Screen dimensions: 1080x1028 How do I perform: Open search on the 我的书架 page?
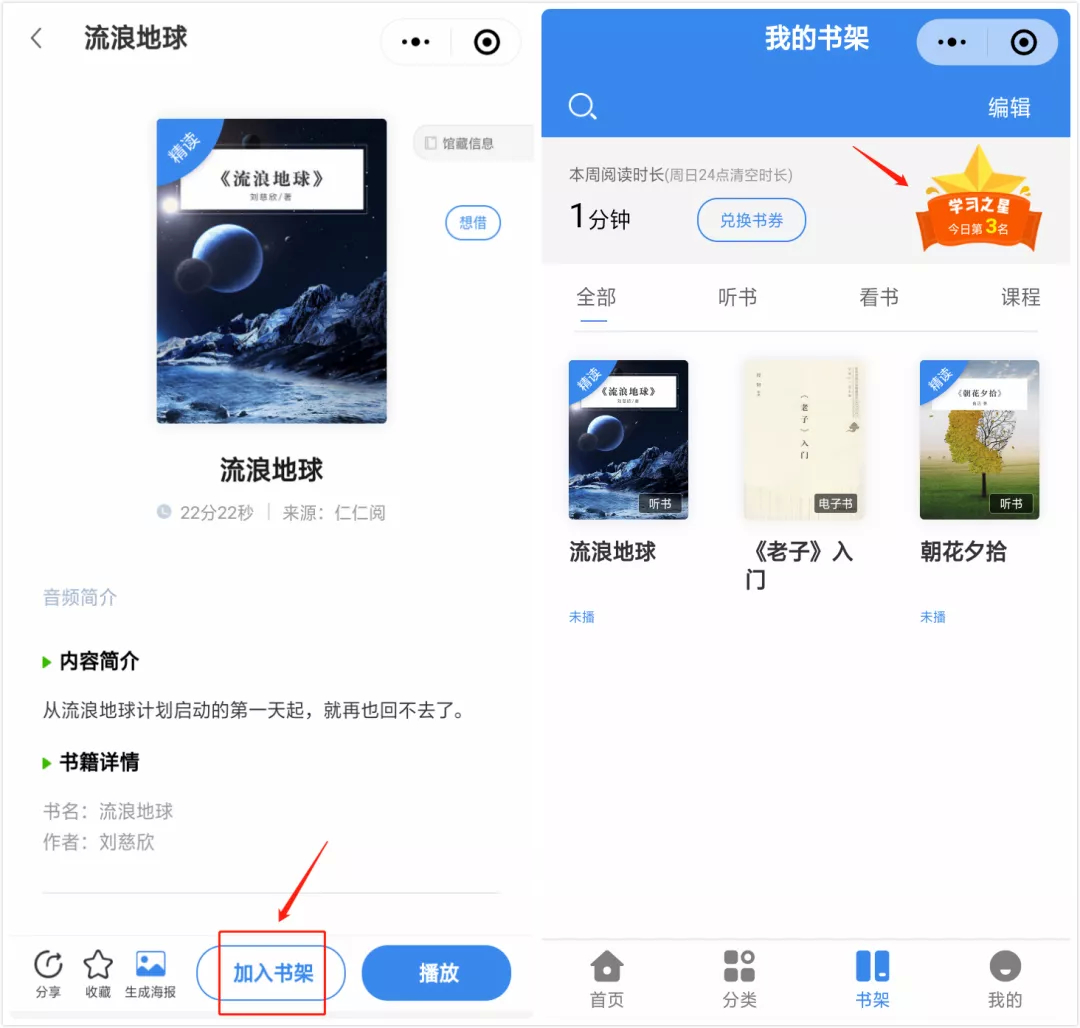[582, 106]
